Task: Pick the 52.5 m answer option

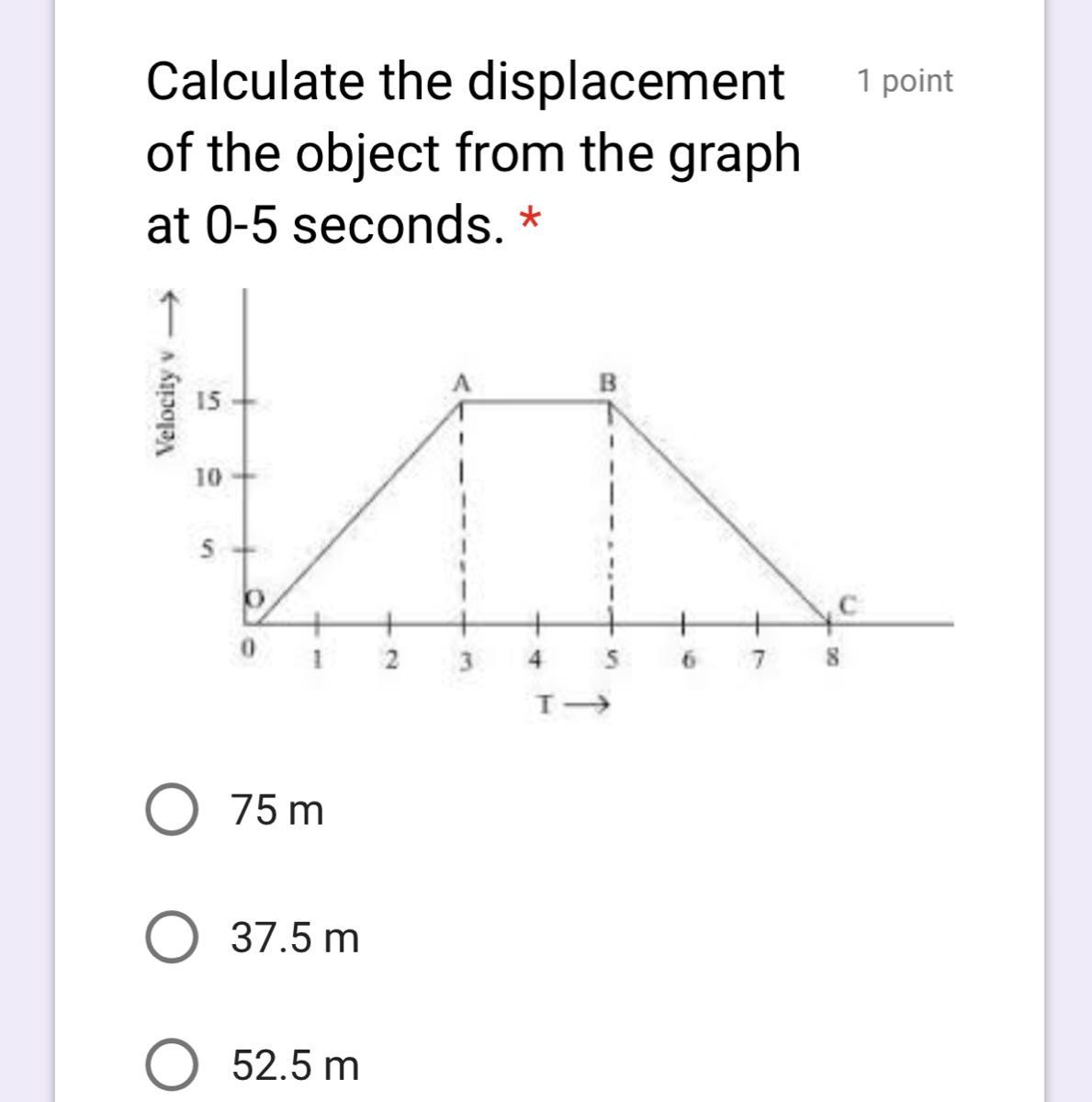Action: (x=171, y=1066)
